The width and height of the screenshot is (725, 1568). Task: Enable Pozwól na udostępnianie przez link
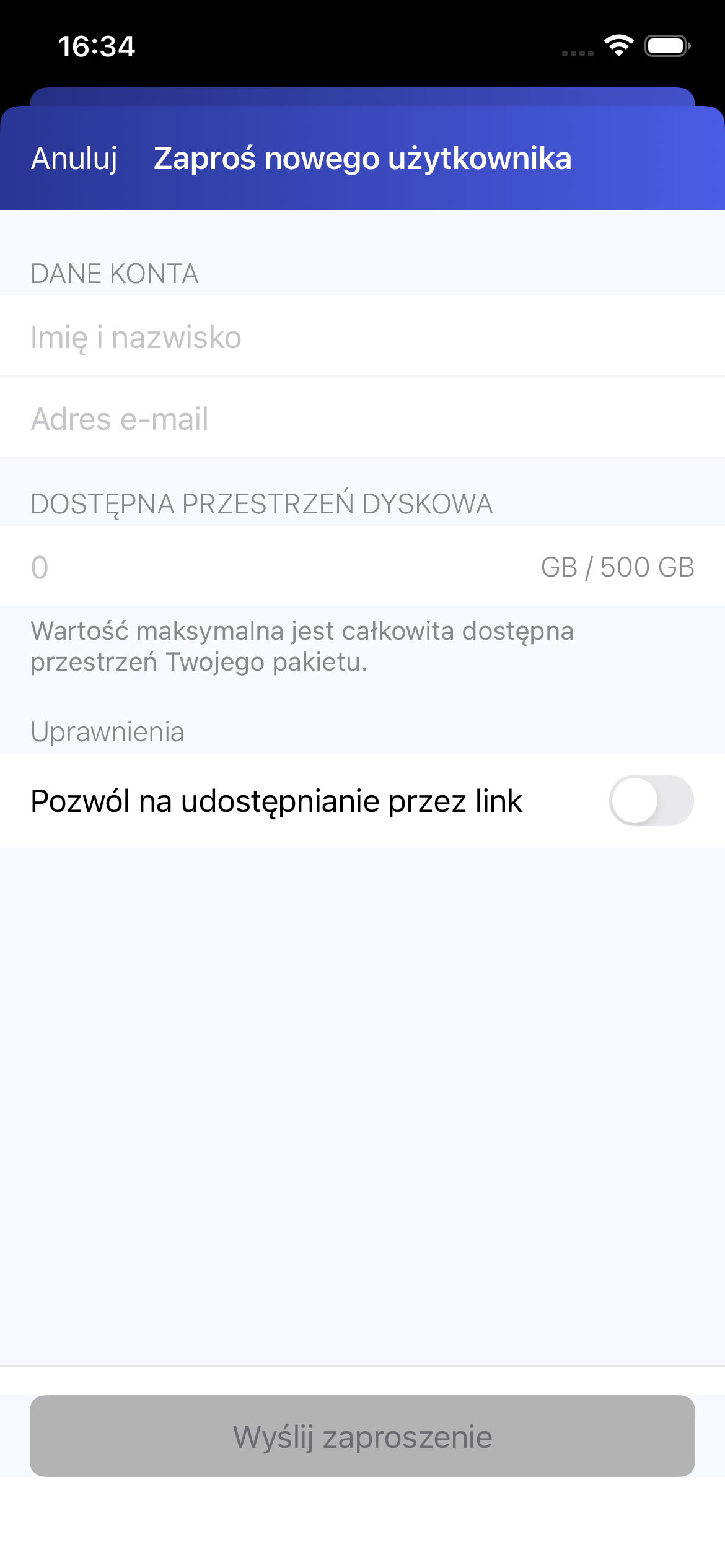point(651,800)
